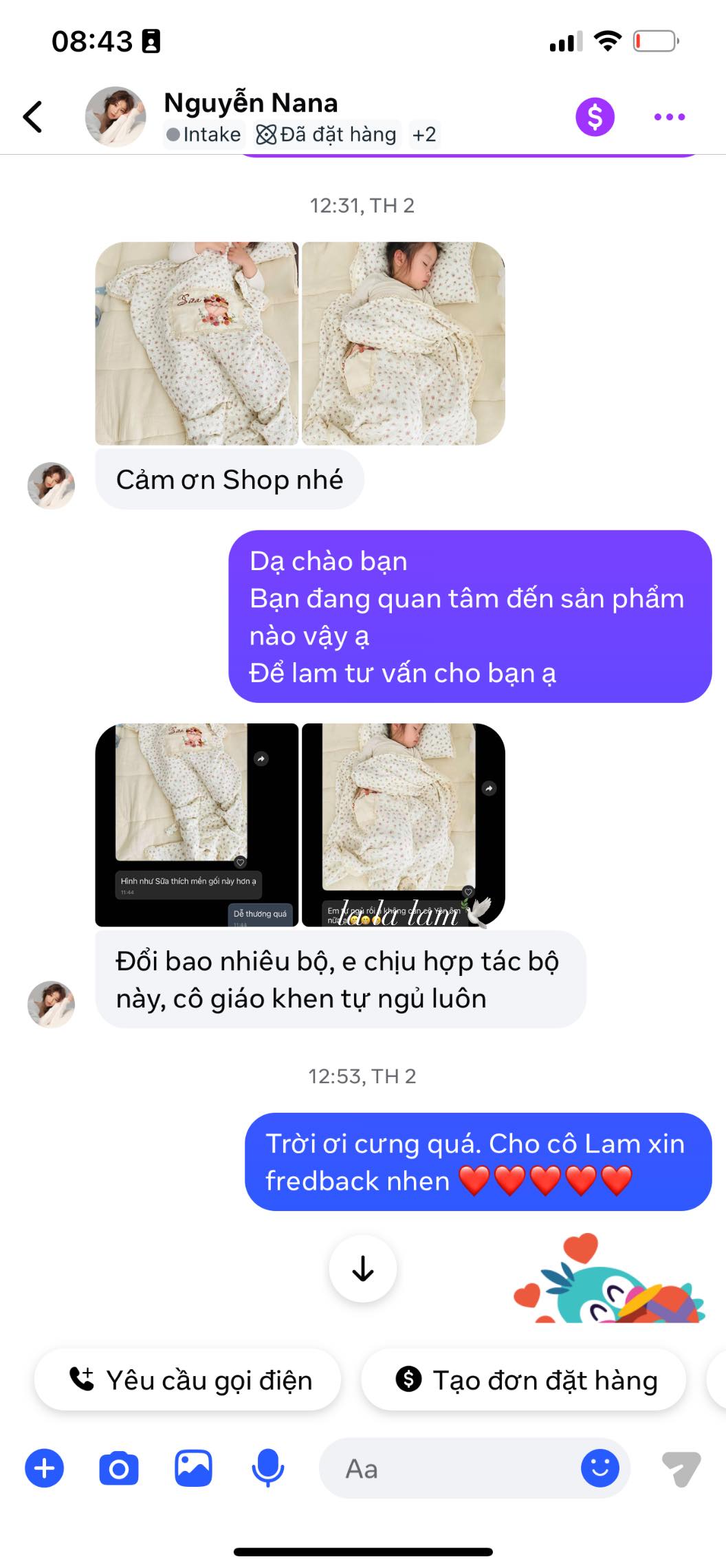Go back to the conversations list
726x1568 pixels.
pyautogui.click(x=33, y=116)
